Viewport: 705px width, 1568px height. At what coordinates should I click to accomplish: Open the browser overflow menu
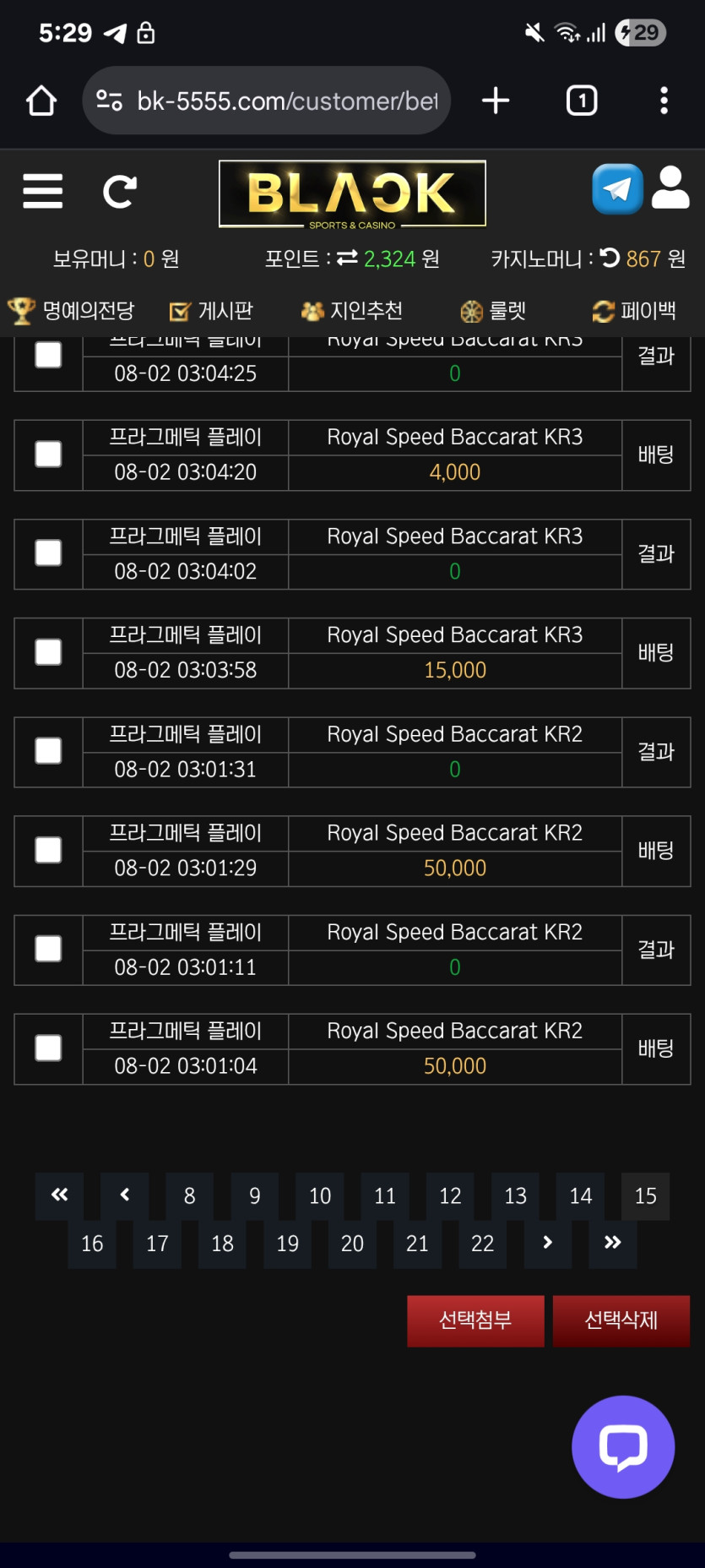tap(664, 101)
